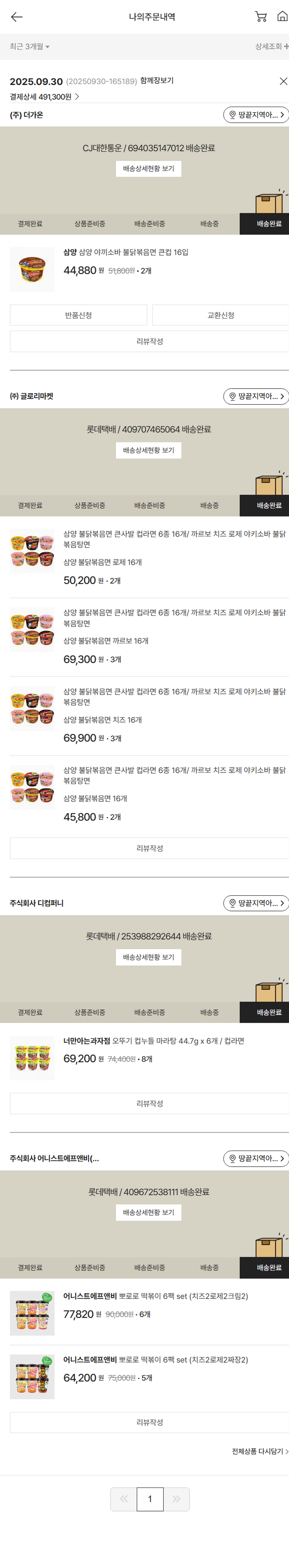This screenshot has width=289, height=1568.
Task: Open 결제상세 491,300원 payment details
Action: coord(44,97)
